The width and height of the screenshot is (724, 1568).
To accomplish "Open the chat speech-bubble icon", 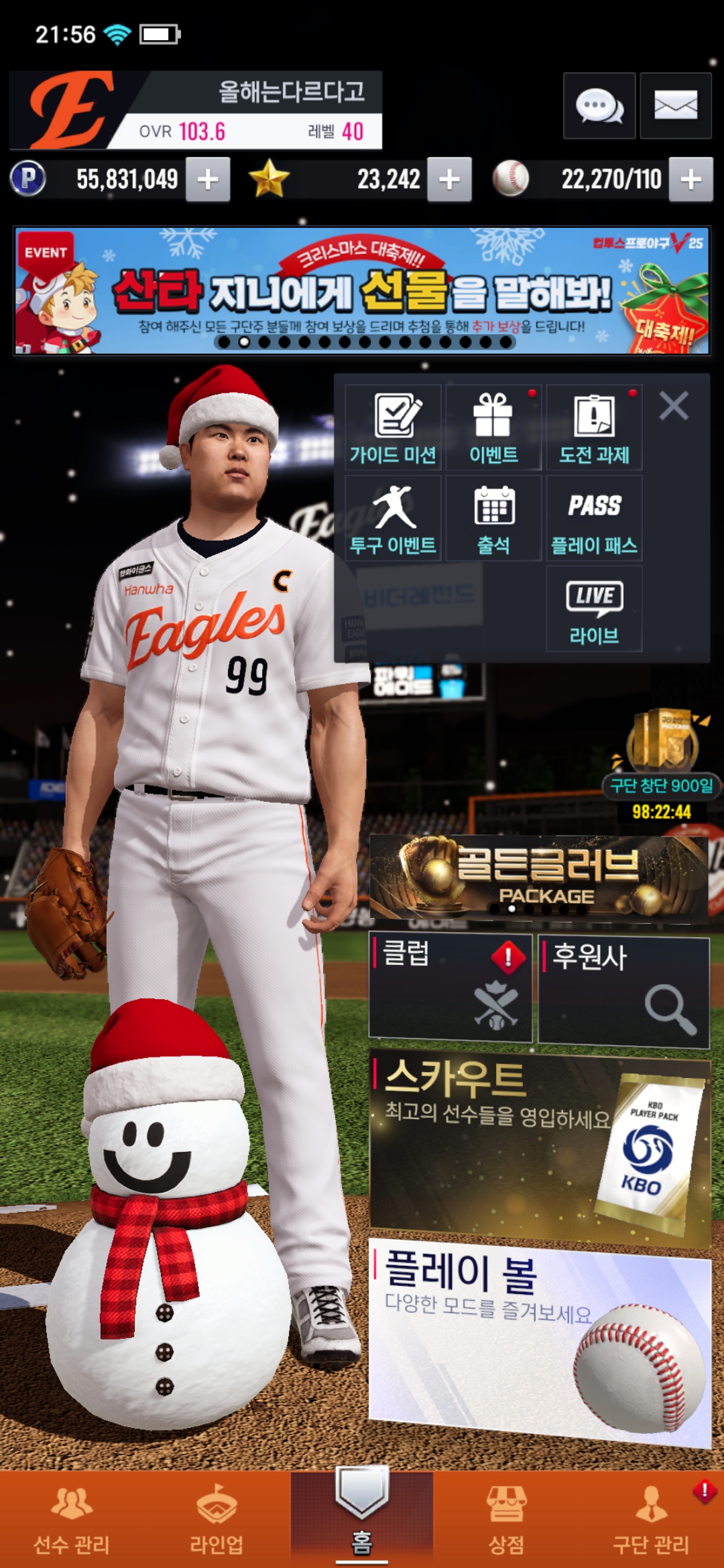I will [599, 106].
